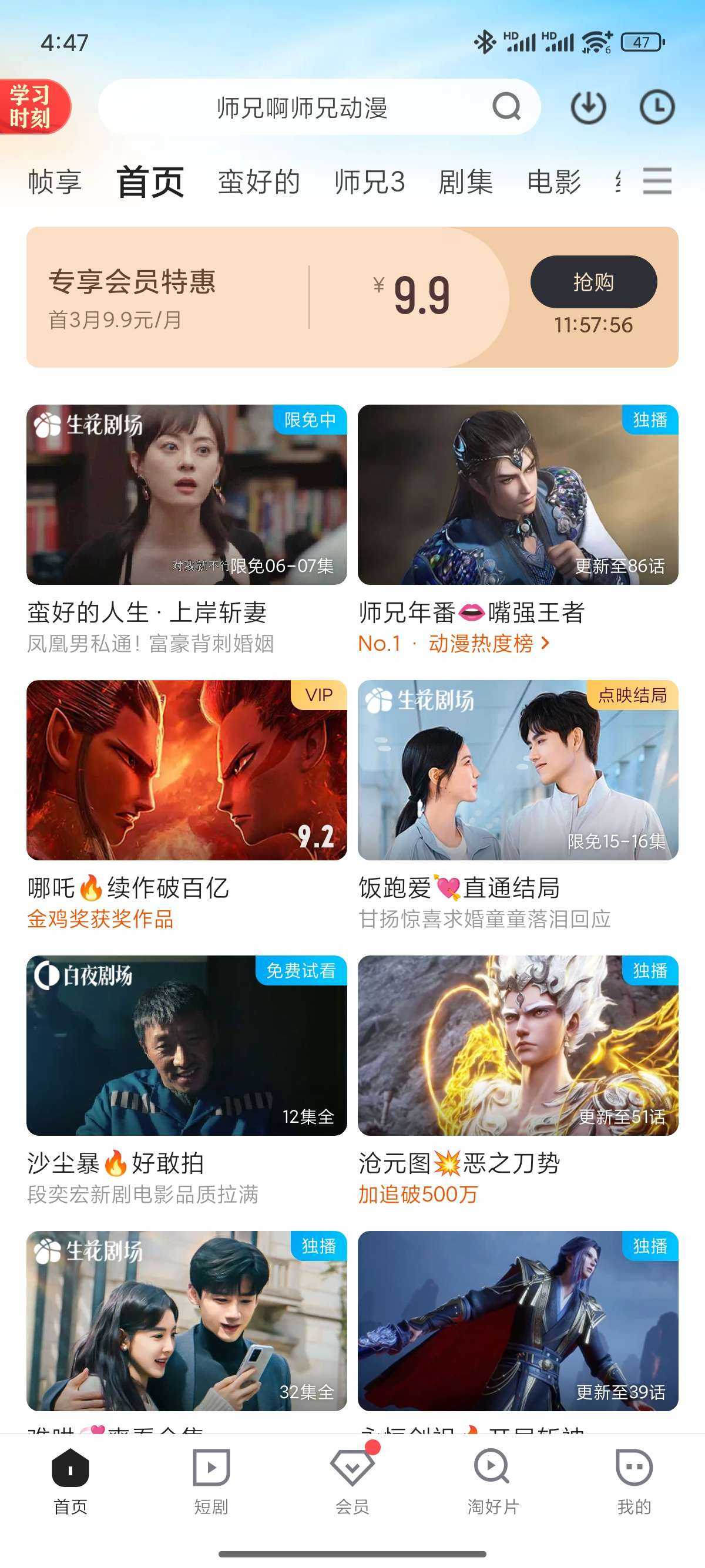Screen dimensions: 705x1568
Task: Go to the 我的 bottom tab
Action: point(634,1480)
